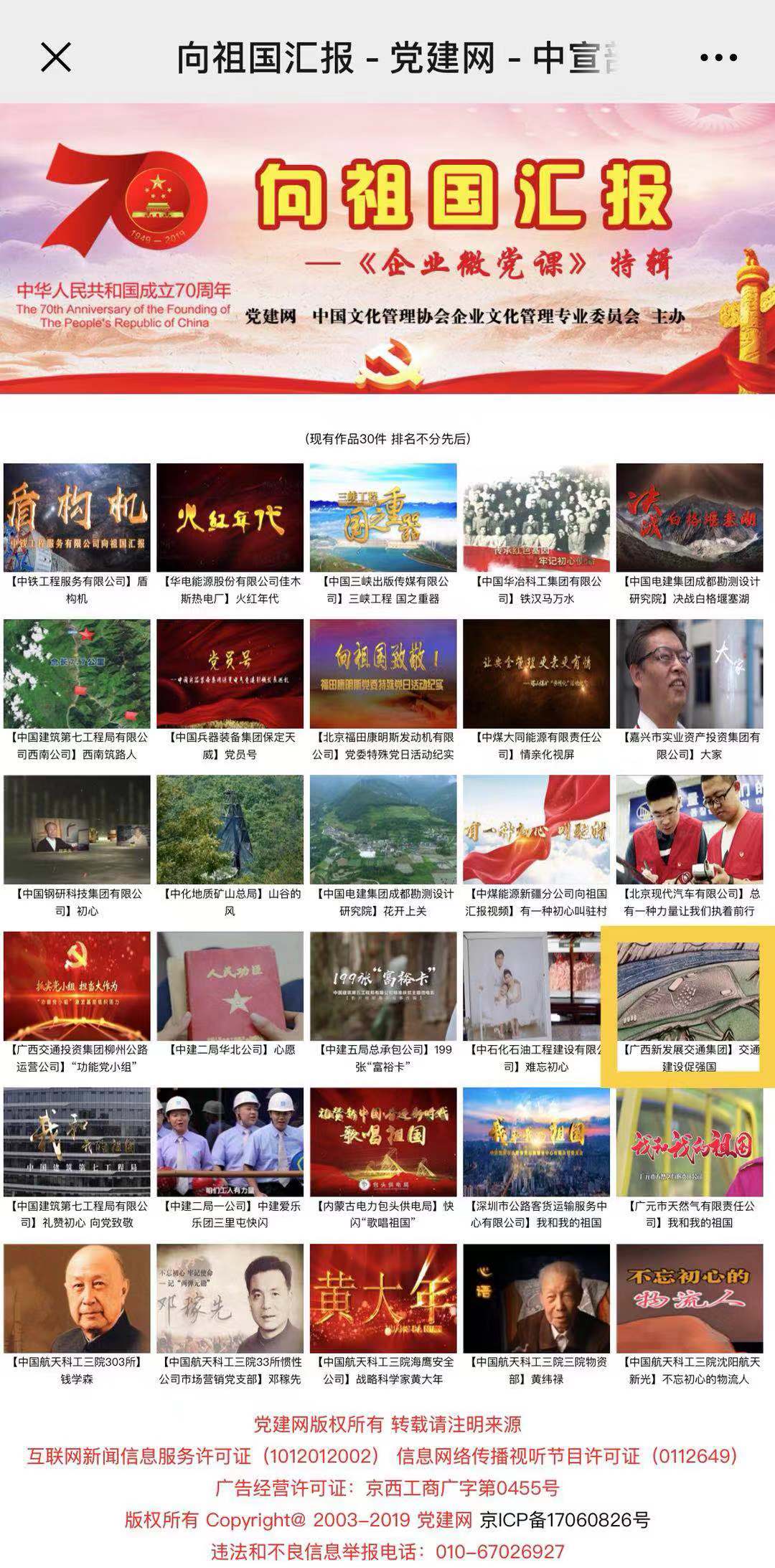Open 快闪"歌唱祖国" video tile

click(383, 1141)
